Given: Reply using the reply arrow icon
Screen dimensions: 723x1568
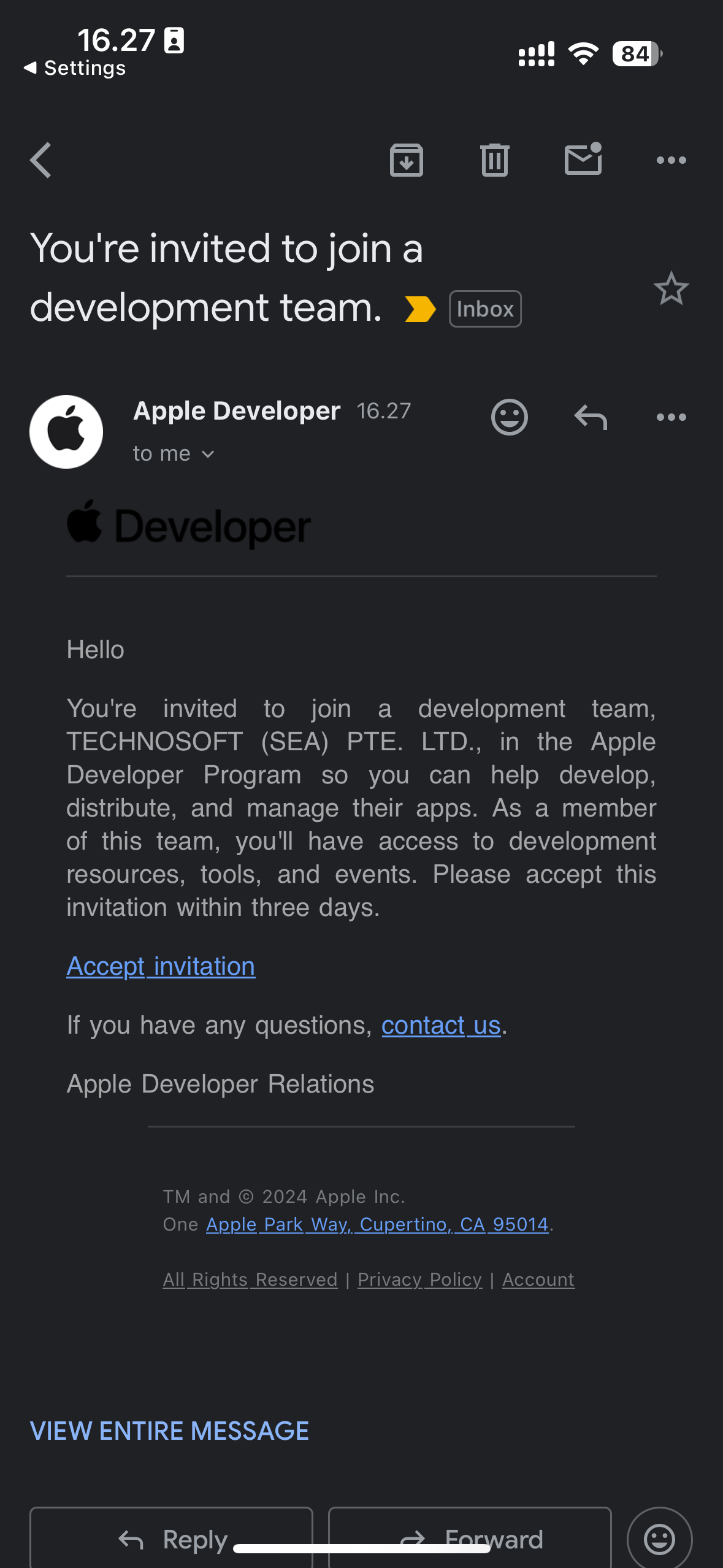Looking at the screenshot, I should pyautogui.click(x=590, y=417).
